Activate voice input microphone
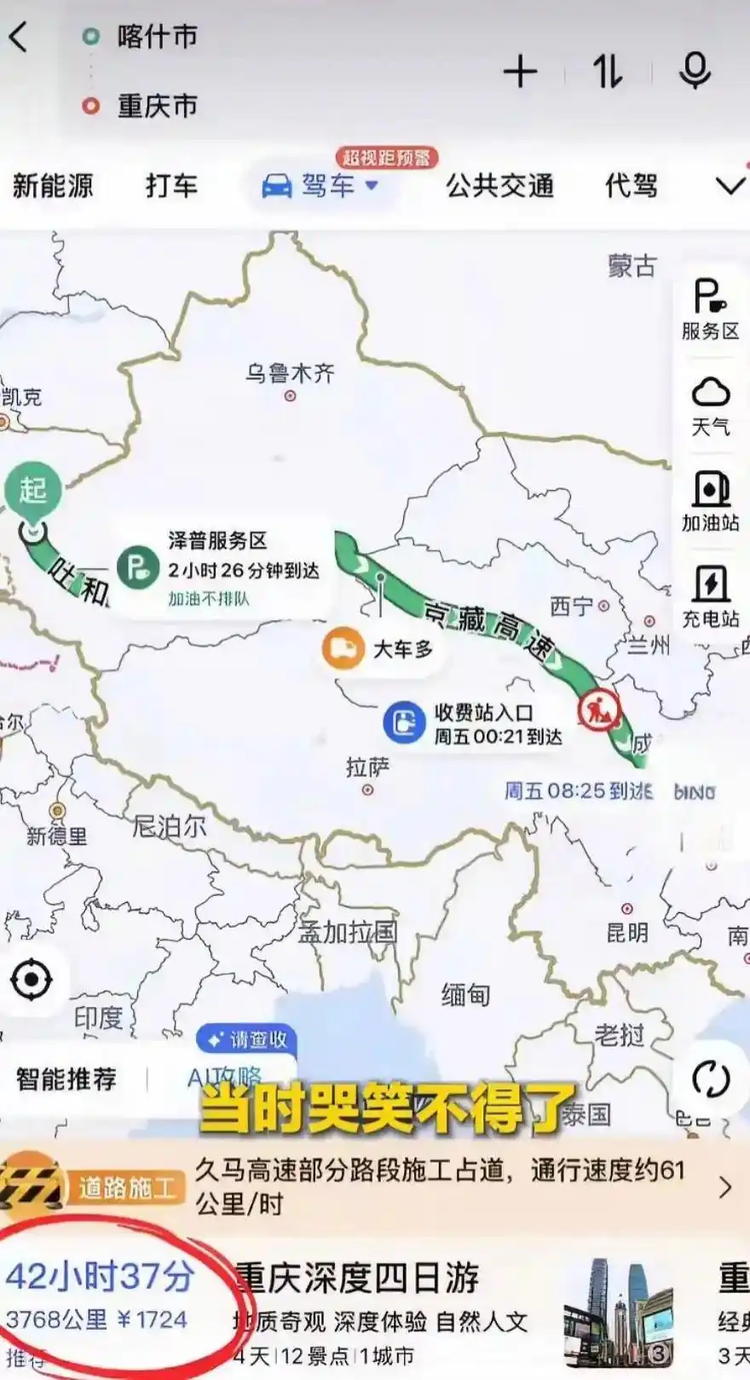The image size is (750, 1380). (x=694, y=71)
